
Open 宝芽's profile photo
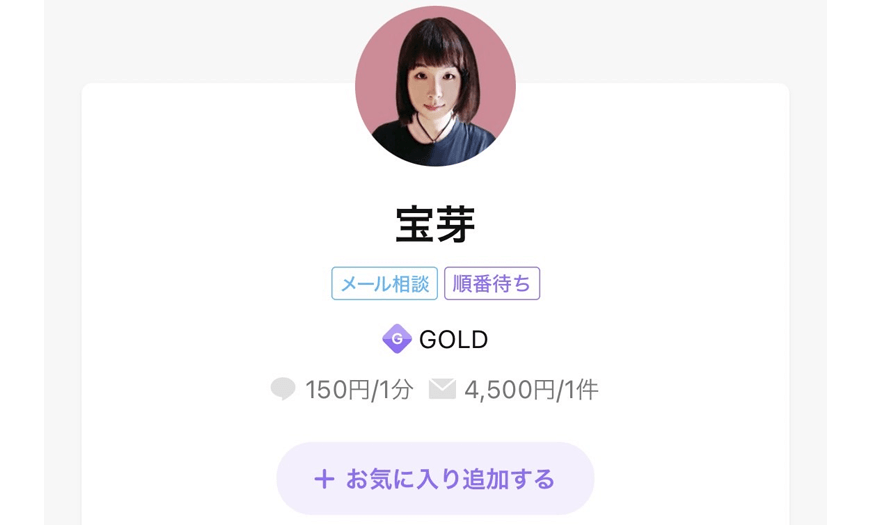tap(435, 87)
